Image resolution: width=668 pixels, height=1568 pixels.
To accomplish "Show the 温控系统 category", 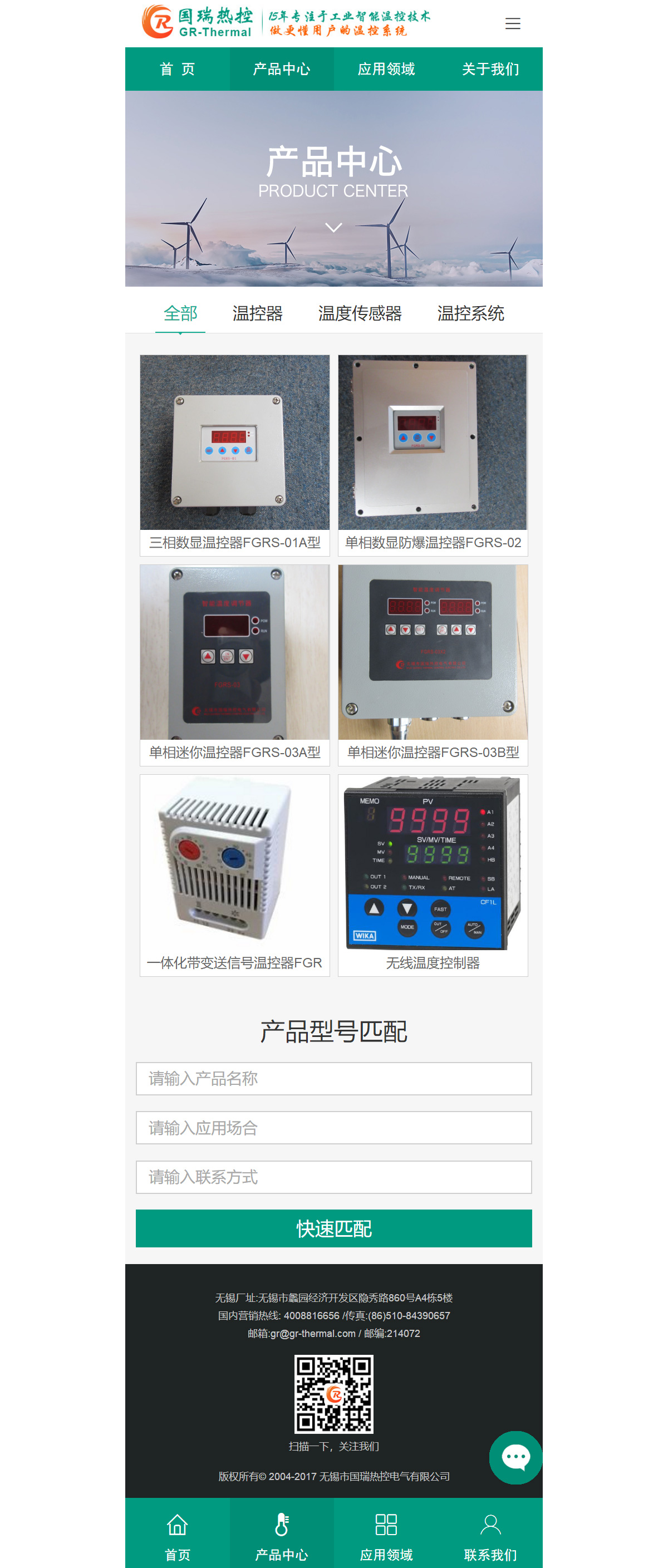I will pos(470,313).
